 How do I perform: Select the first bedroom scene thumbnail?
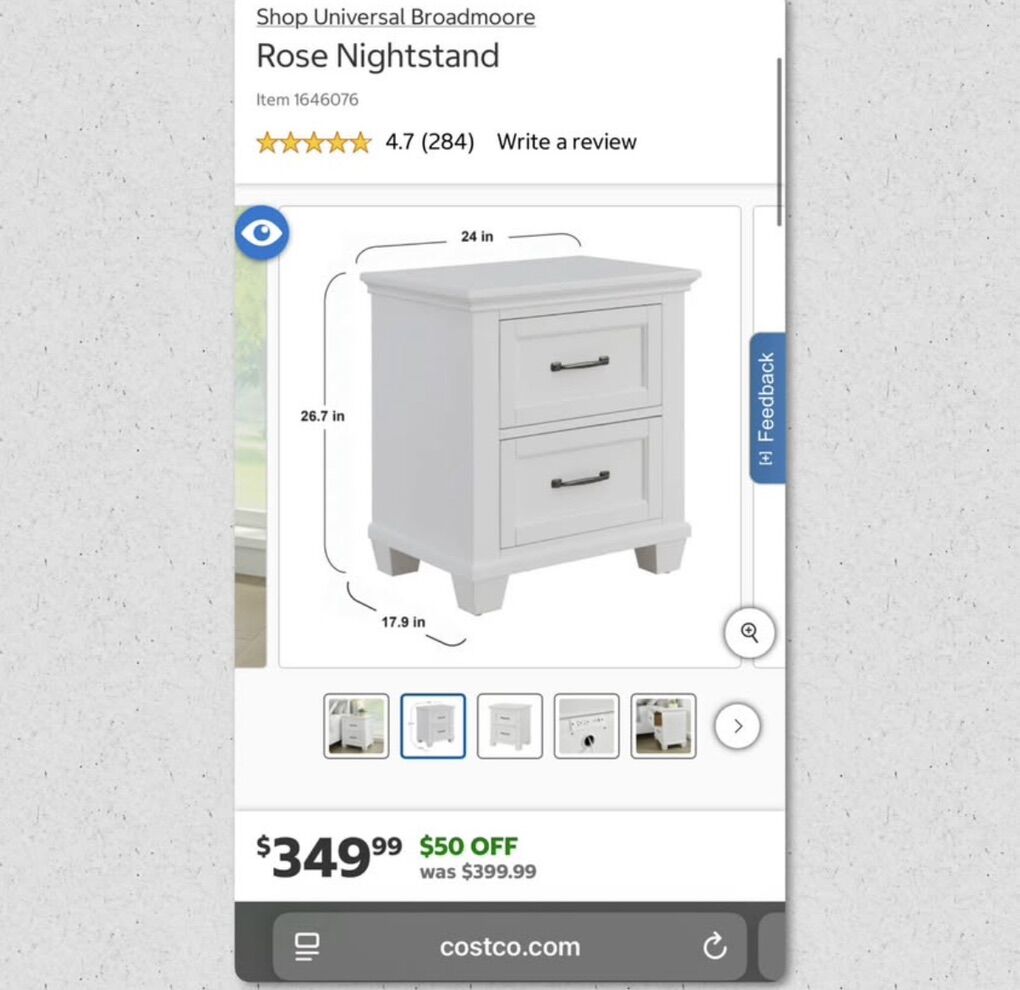[356, 726]
